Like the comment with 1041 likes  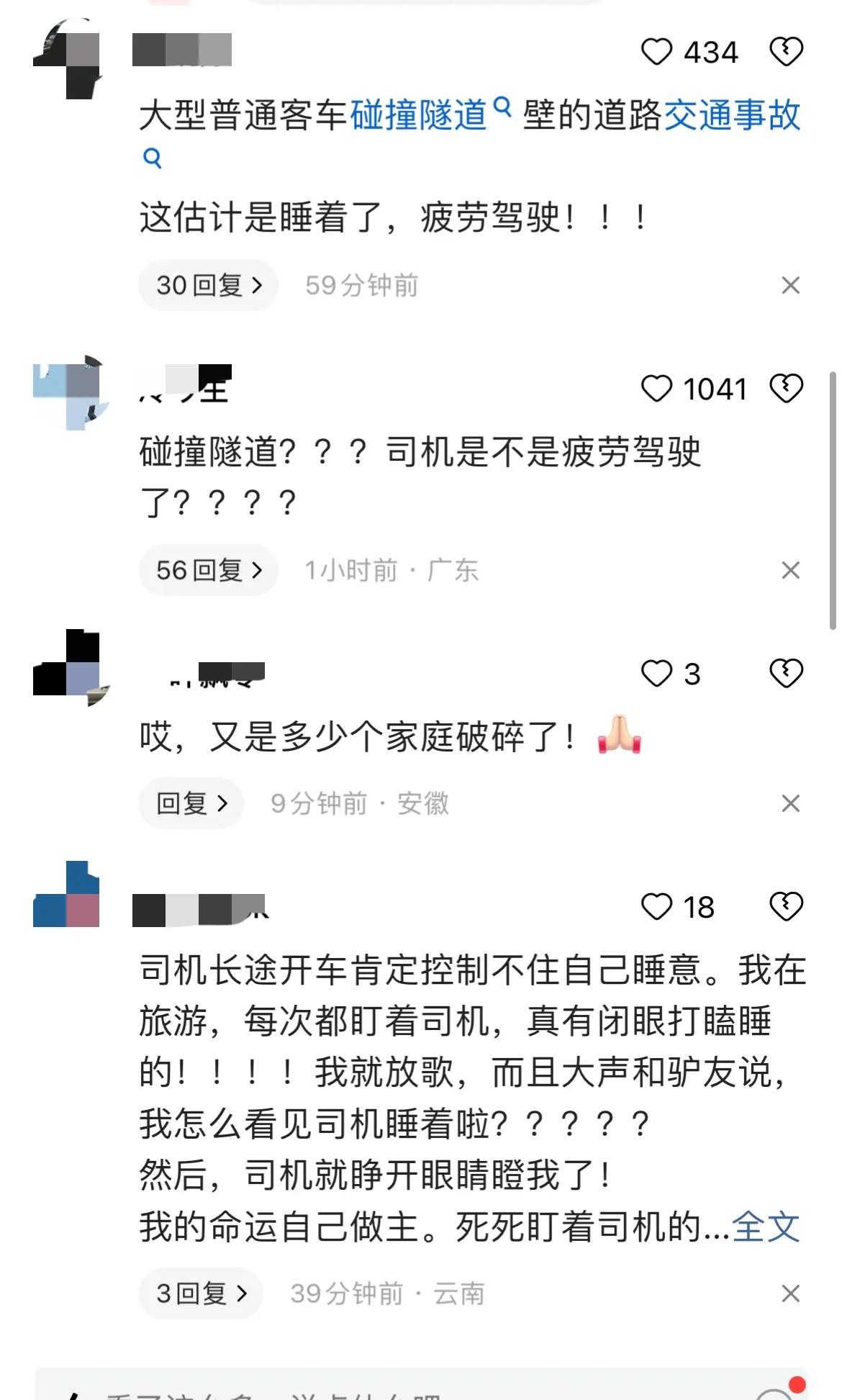click(656, 389)
